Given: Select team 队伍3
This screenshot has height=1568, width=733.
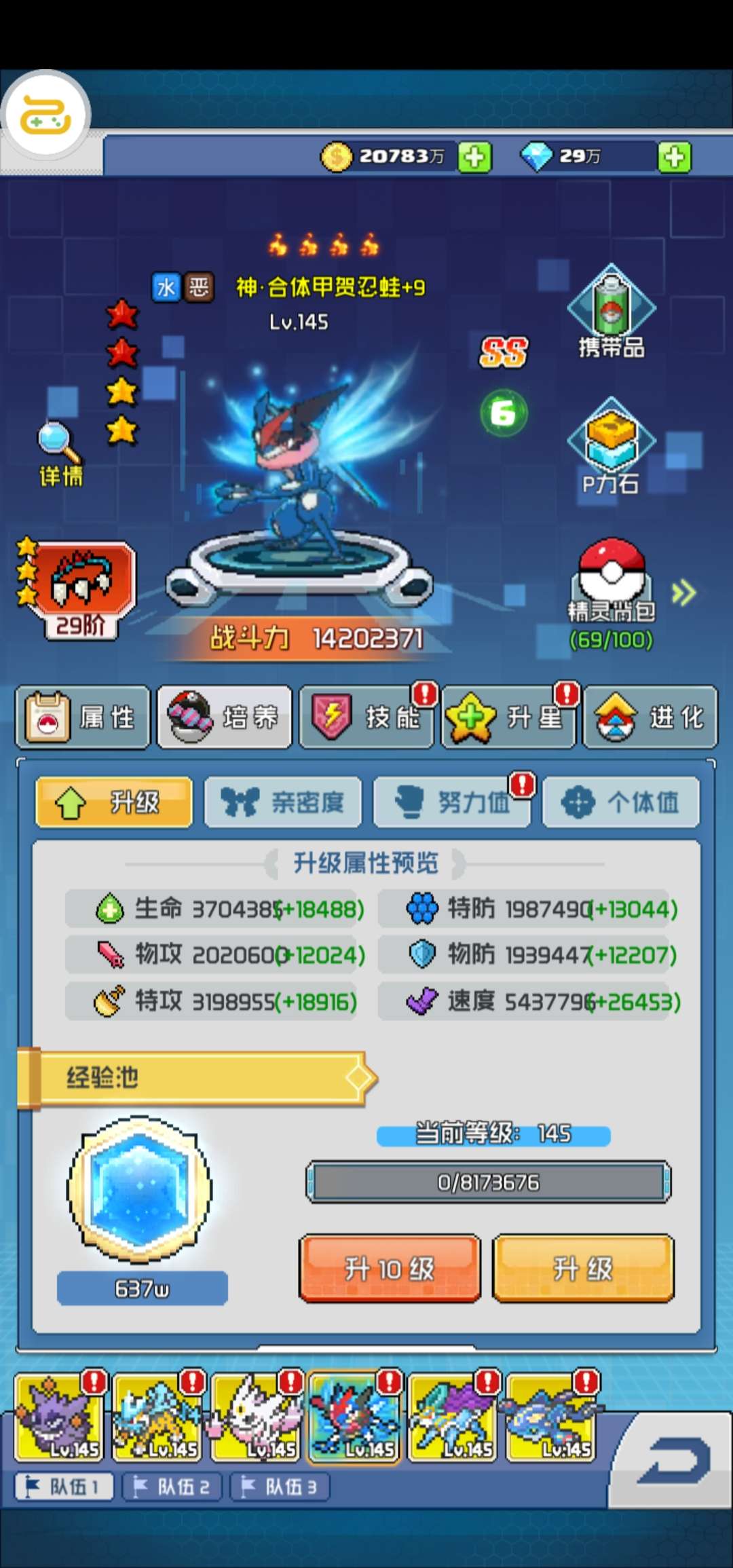Looking at the screenshot, I should [280, 1487].
